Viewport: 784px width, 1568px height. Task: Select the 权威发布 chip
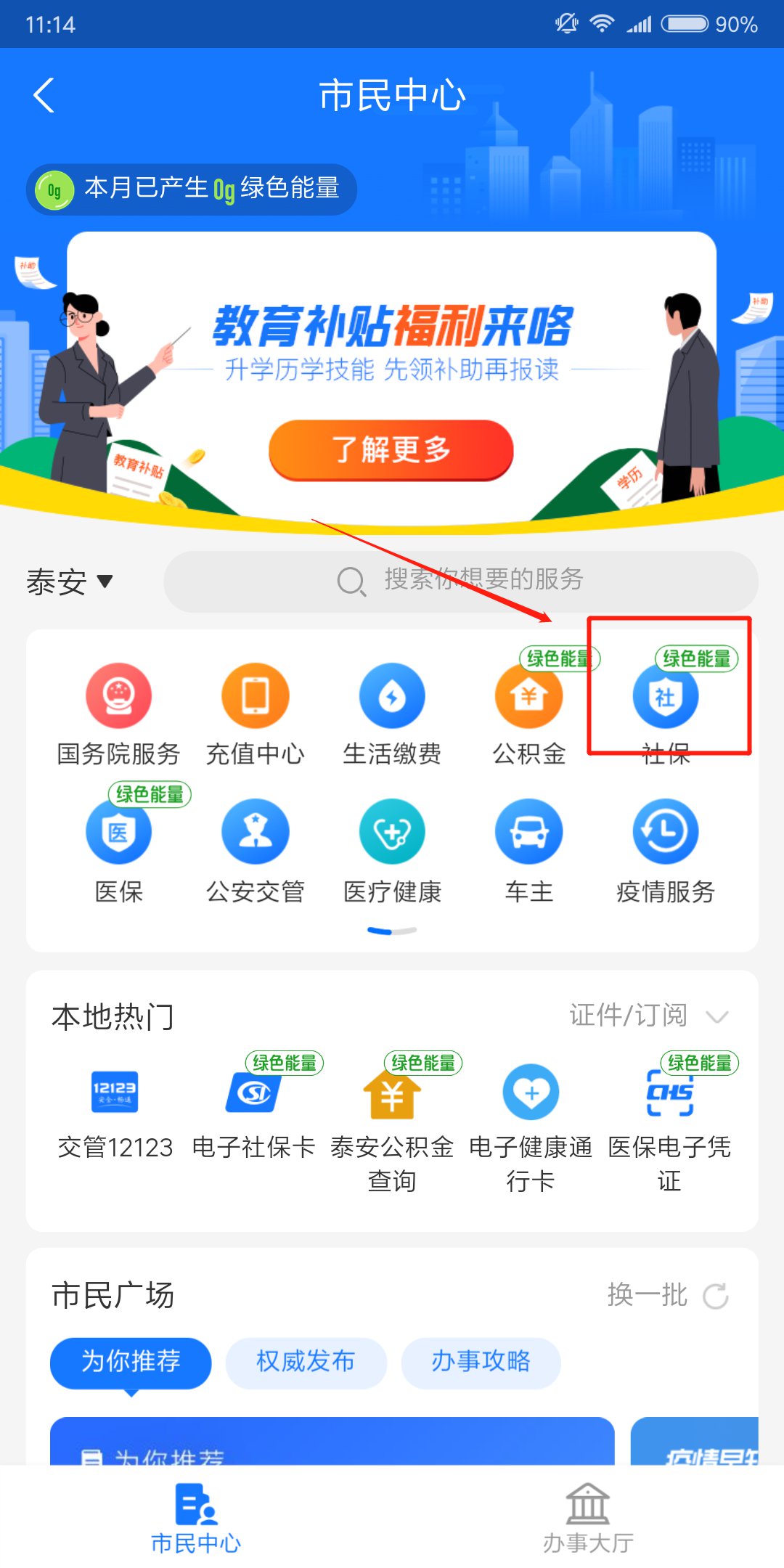click(x=306, y=1362)
